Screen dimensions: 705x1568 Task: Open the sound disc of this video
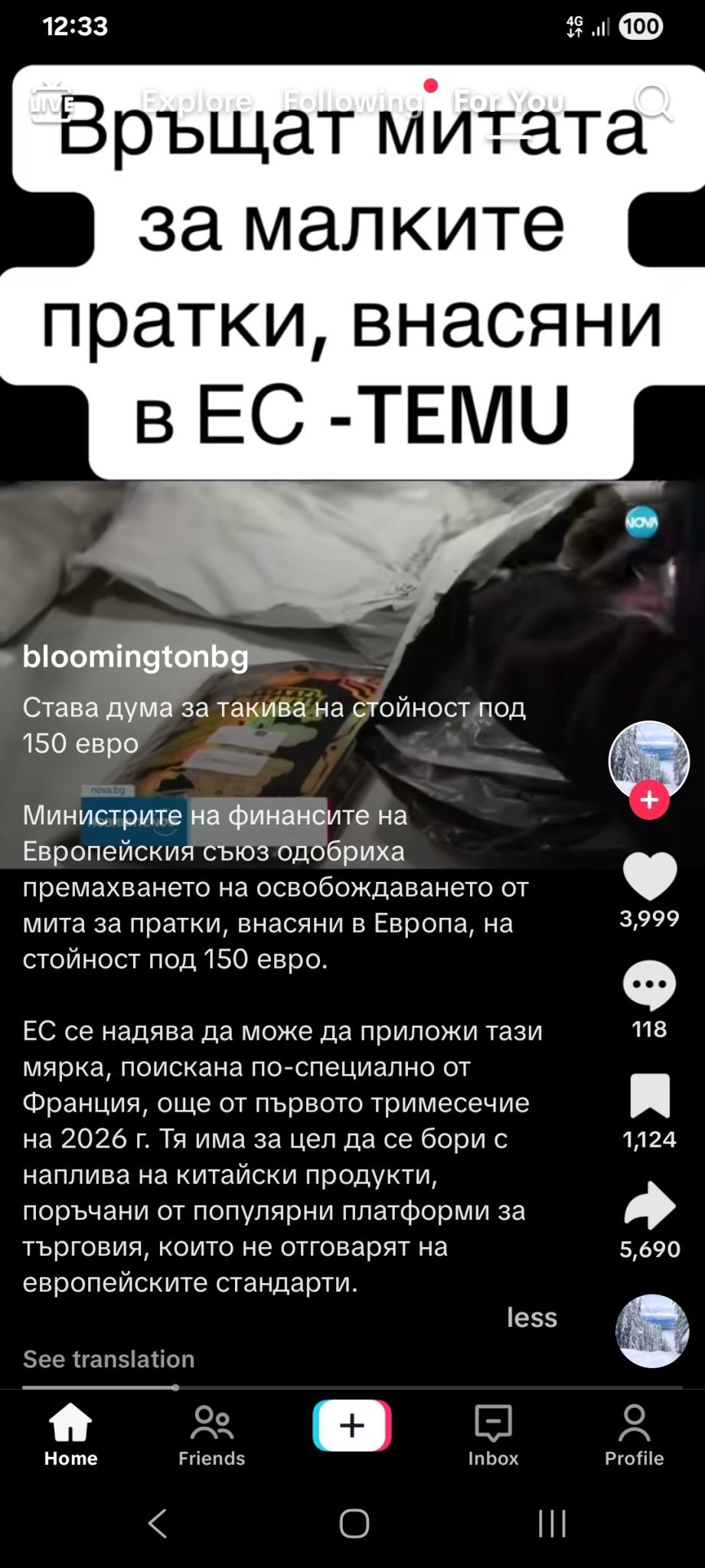pos(652,1331)
